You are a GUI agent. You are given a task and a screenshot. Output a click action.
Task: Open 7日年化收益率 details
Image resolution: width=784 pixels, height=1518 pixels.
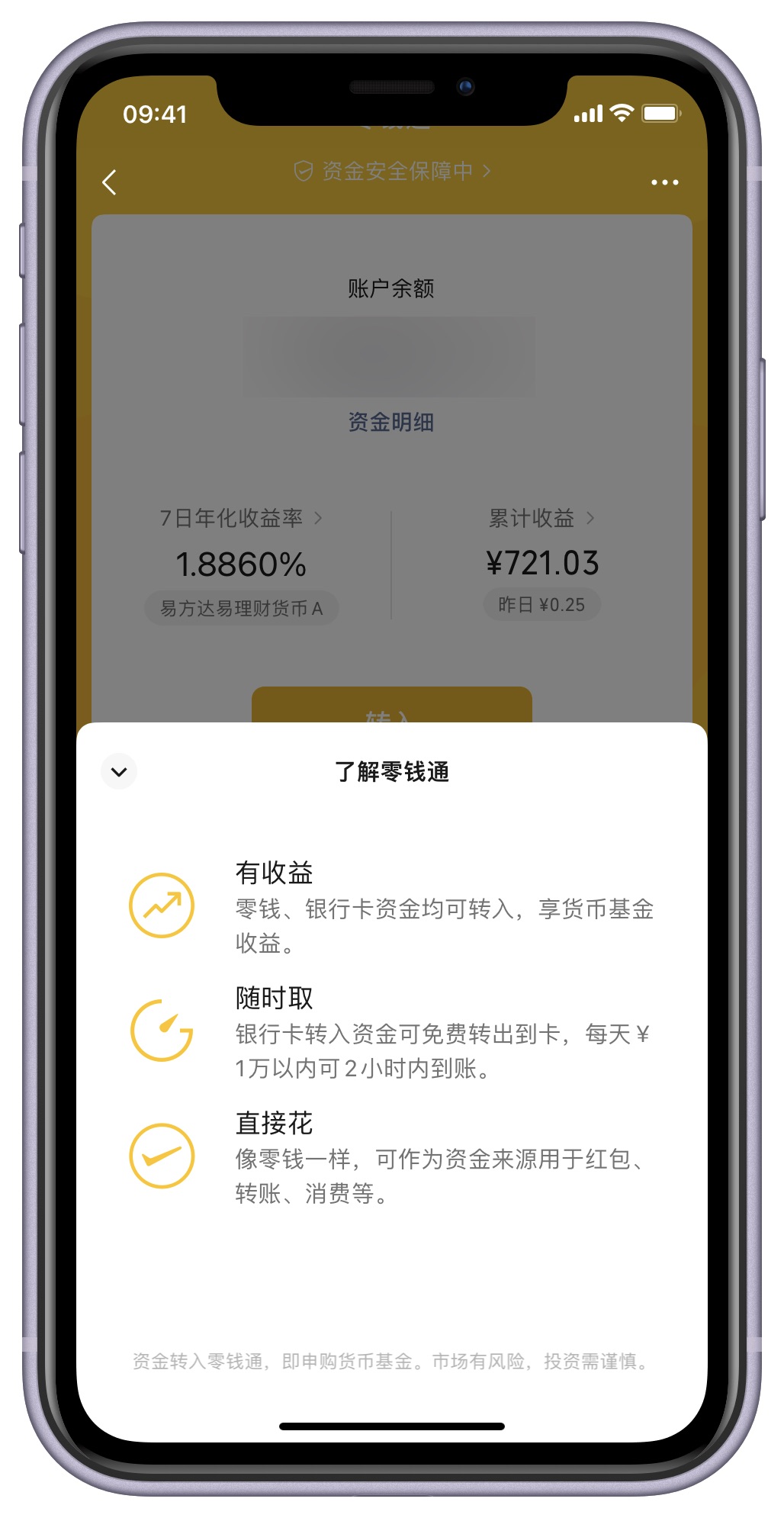pyautogui.click(x=240, y=519)
